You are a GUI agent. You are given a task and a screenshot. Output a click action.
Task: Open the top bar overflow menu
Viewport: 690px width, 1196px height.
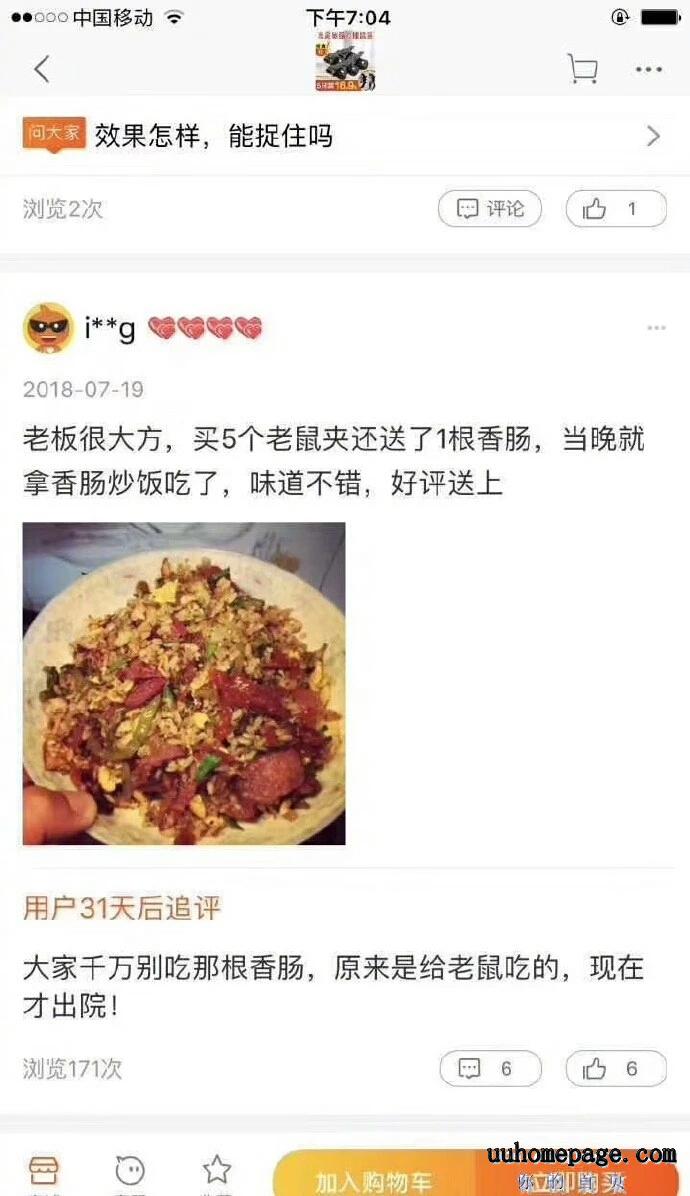tap(648, 69)
